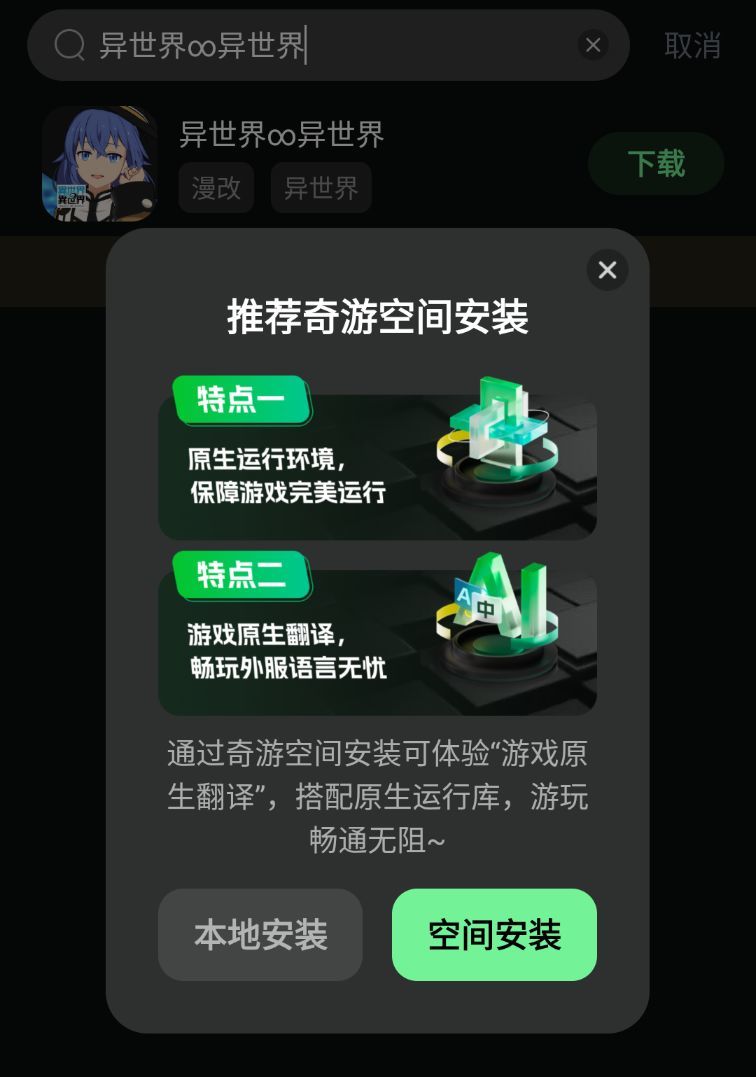The width and height of the screenshot is (756, 1077).
Task: Tap the green 特点一 feature badge
Action: 242,400
